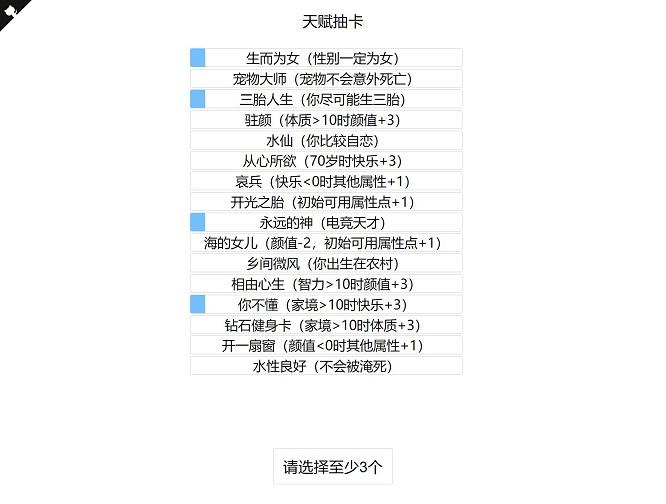Pick the 开一扇窗 talent

[x=326, y=345]
